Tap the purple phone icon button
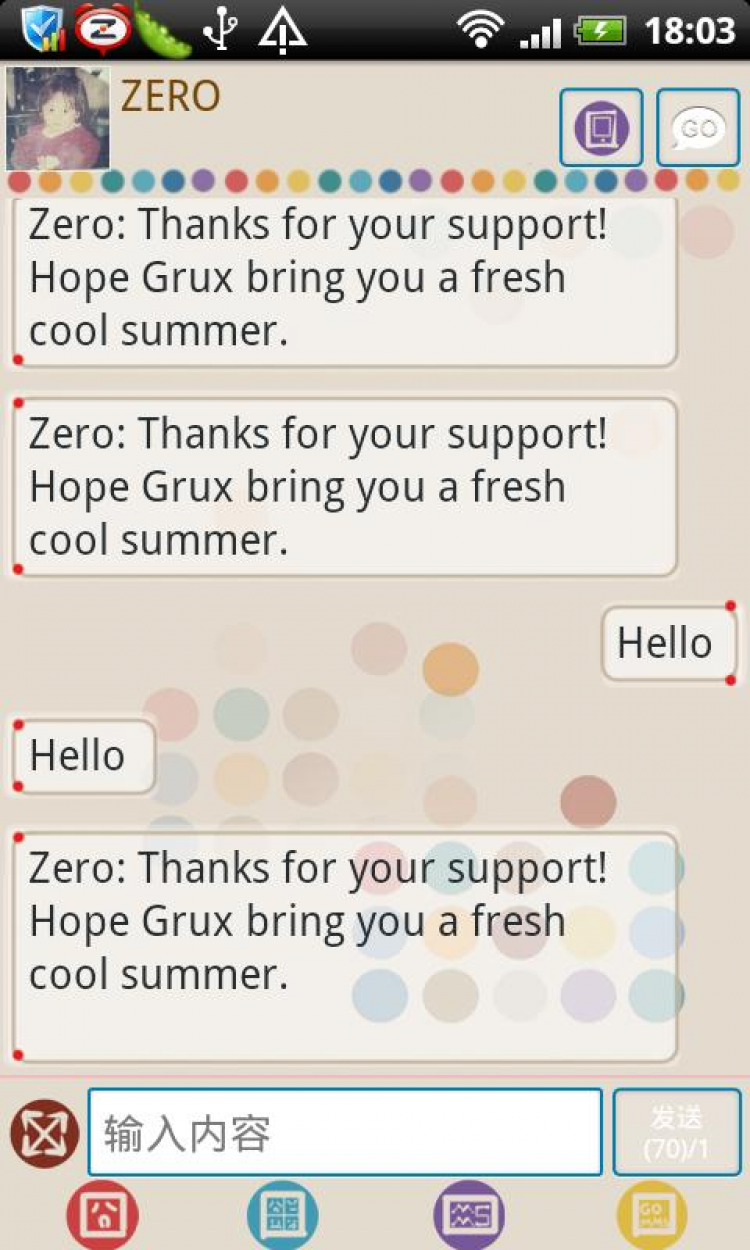This screenshot has height=1250, width=750. [601, 127]
